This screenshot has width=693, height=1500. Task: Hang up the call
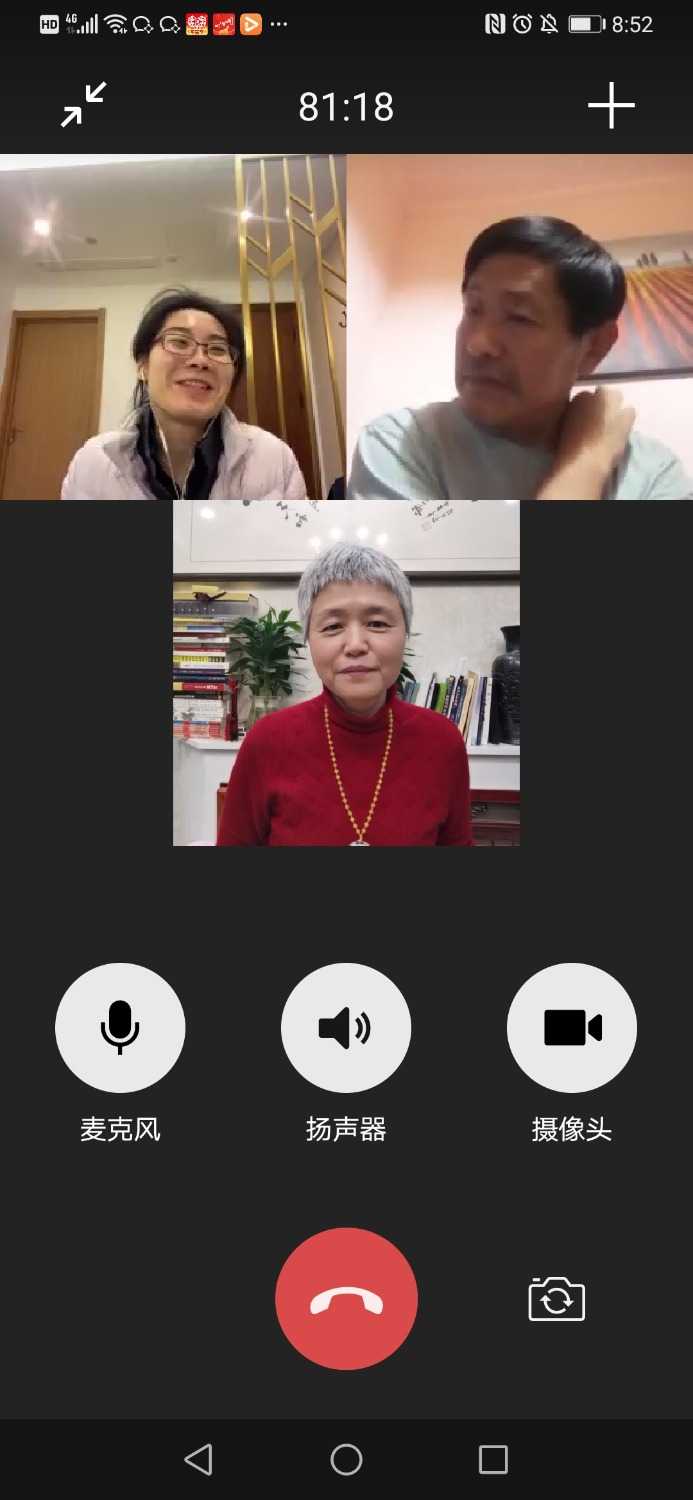pyautogui.click(x=346, y=1299)
